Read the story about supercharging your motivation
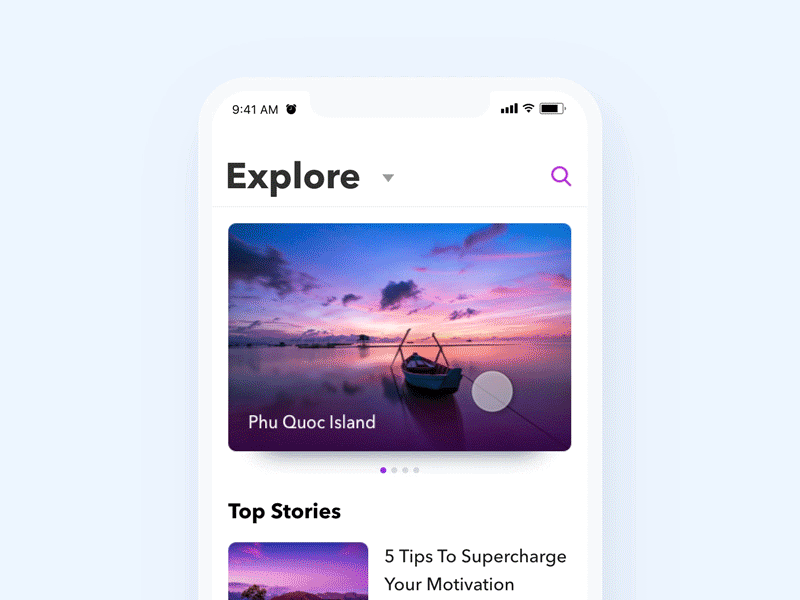The height and width of the screenshot is (600, 800). [x=475, y=569]
